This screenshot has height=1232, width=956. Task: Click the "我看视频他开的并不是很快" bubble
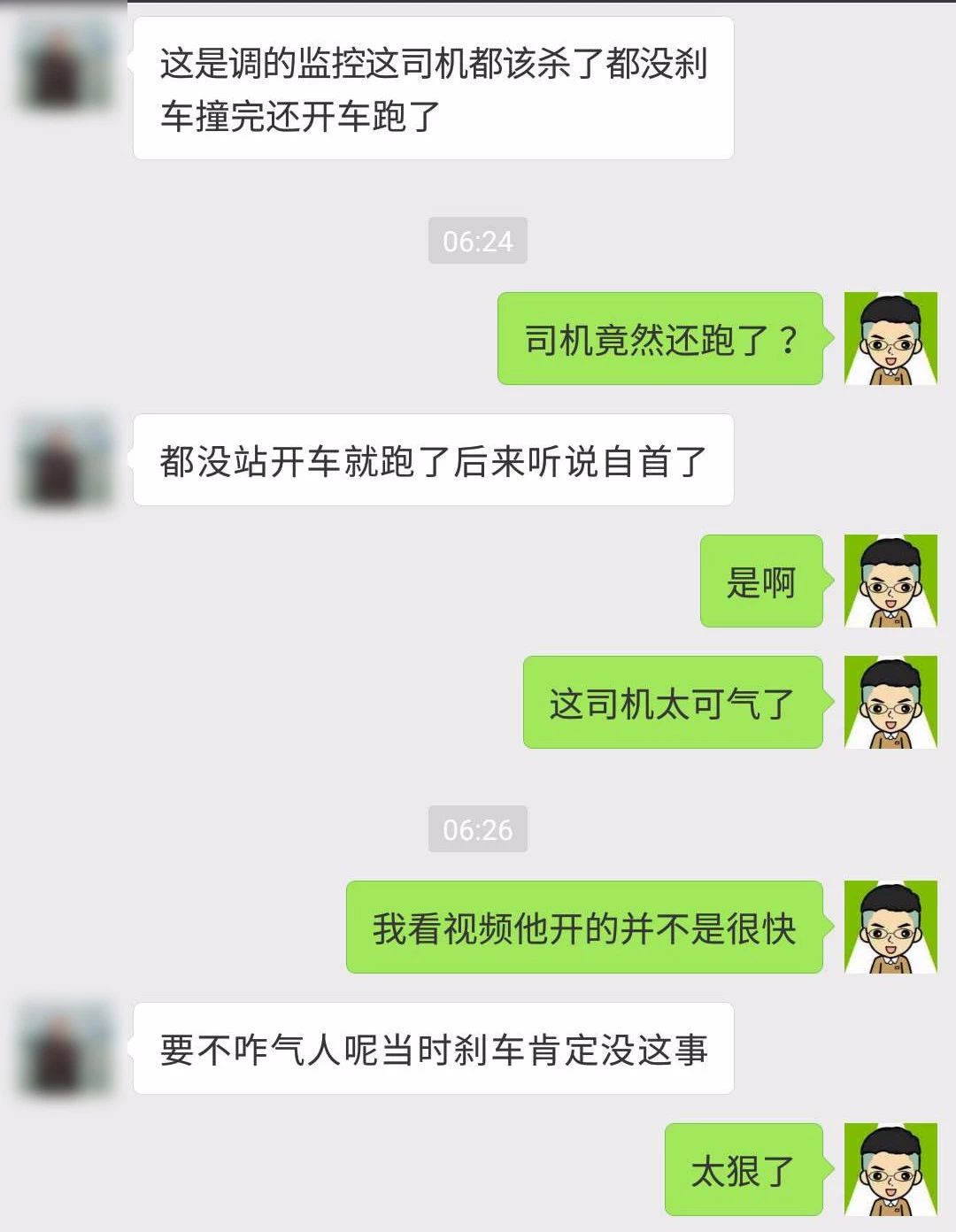point(584,925)
